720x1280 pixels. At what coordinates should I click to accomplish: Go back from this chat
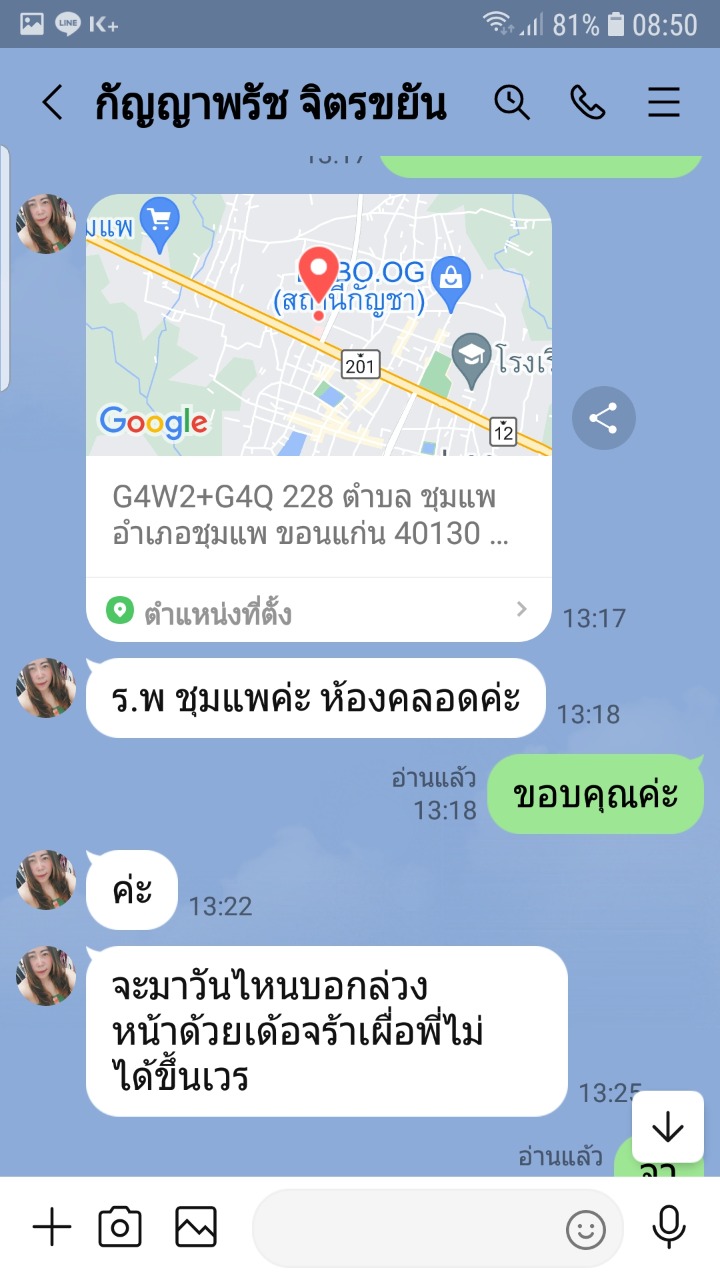tap(52, 103)
